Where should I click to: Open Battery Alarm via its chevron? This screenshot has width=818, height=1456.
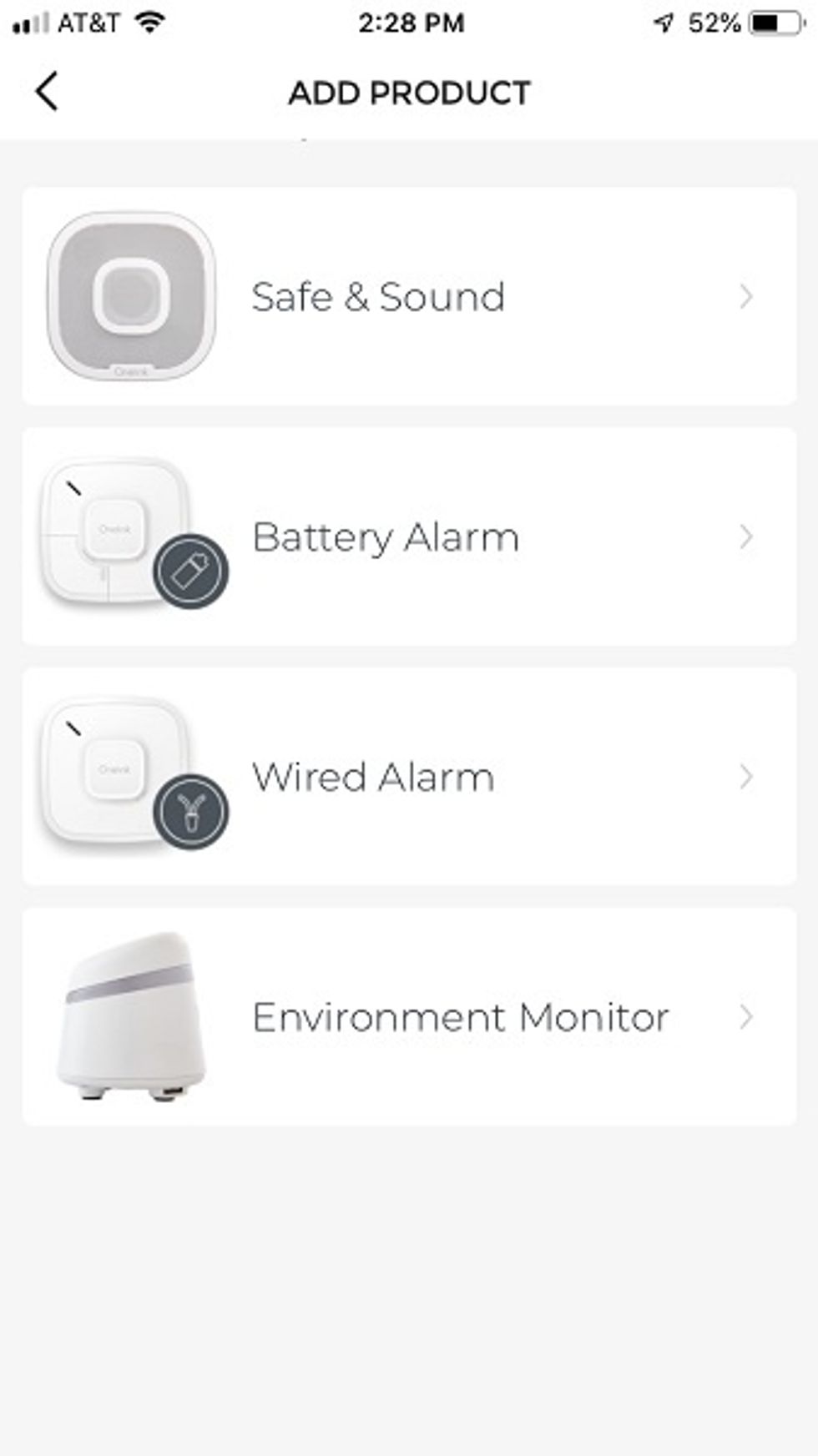[x=747, y=537]
